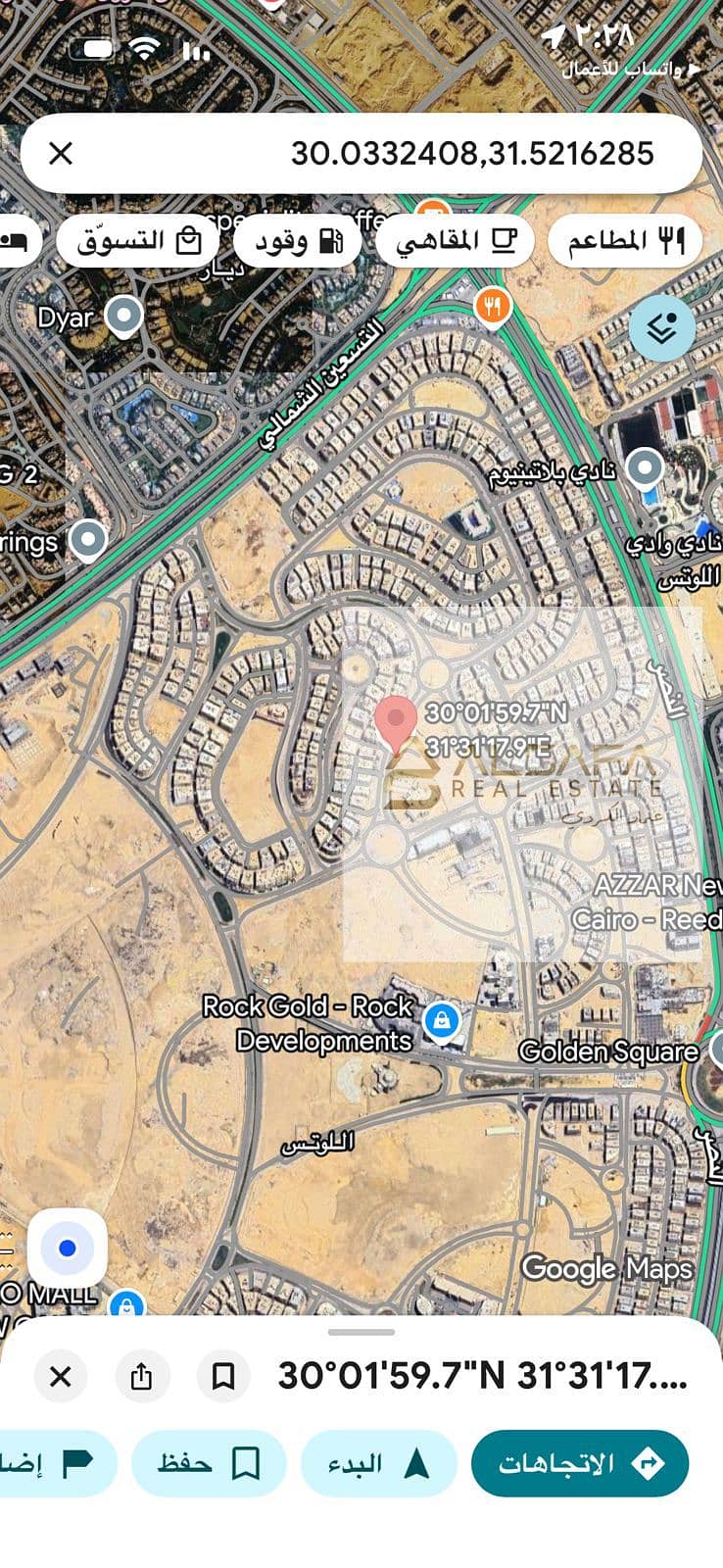Open the Rock Gold - Rock Developments marker
The width and height of the screenshot is (723, 1568).
442,1021
